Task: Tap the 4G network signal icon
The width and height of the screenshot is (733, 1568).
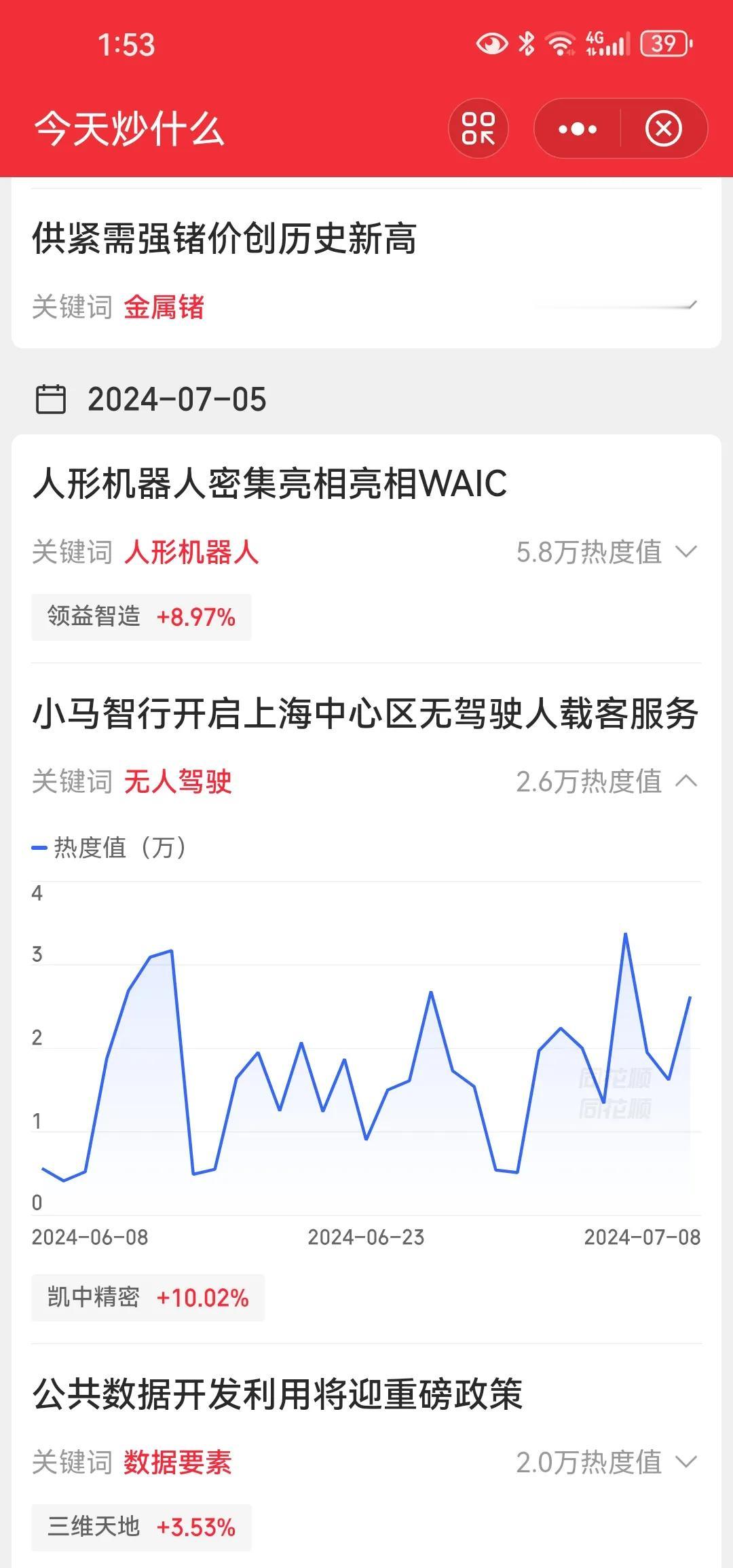Action: click(604, 43)
